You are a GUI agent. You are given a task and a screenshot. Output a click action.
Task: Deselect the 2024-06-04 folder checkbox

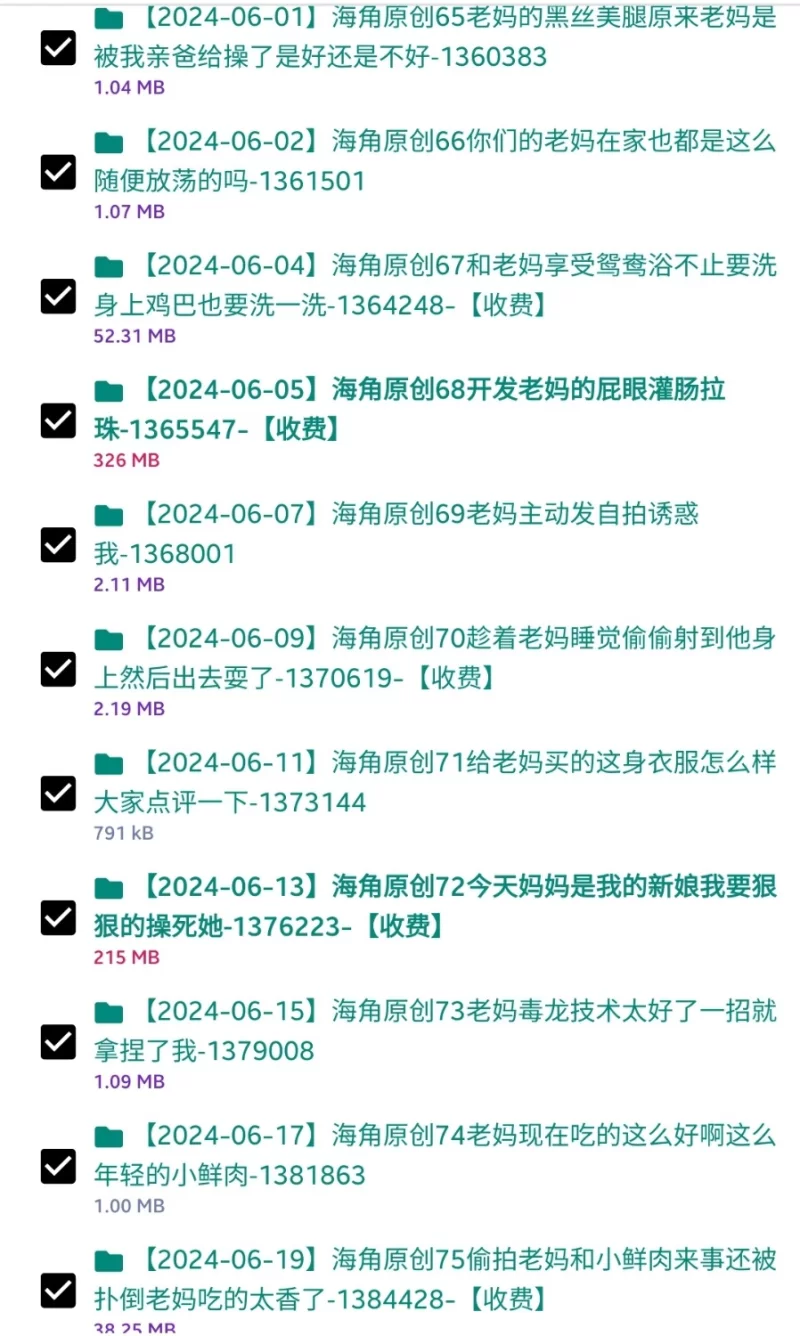(x=58, y=296)
